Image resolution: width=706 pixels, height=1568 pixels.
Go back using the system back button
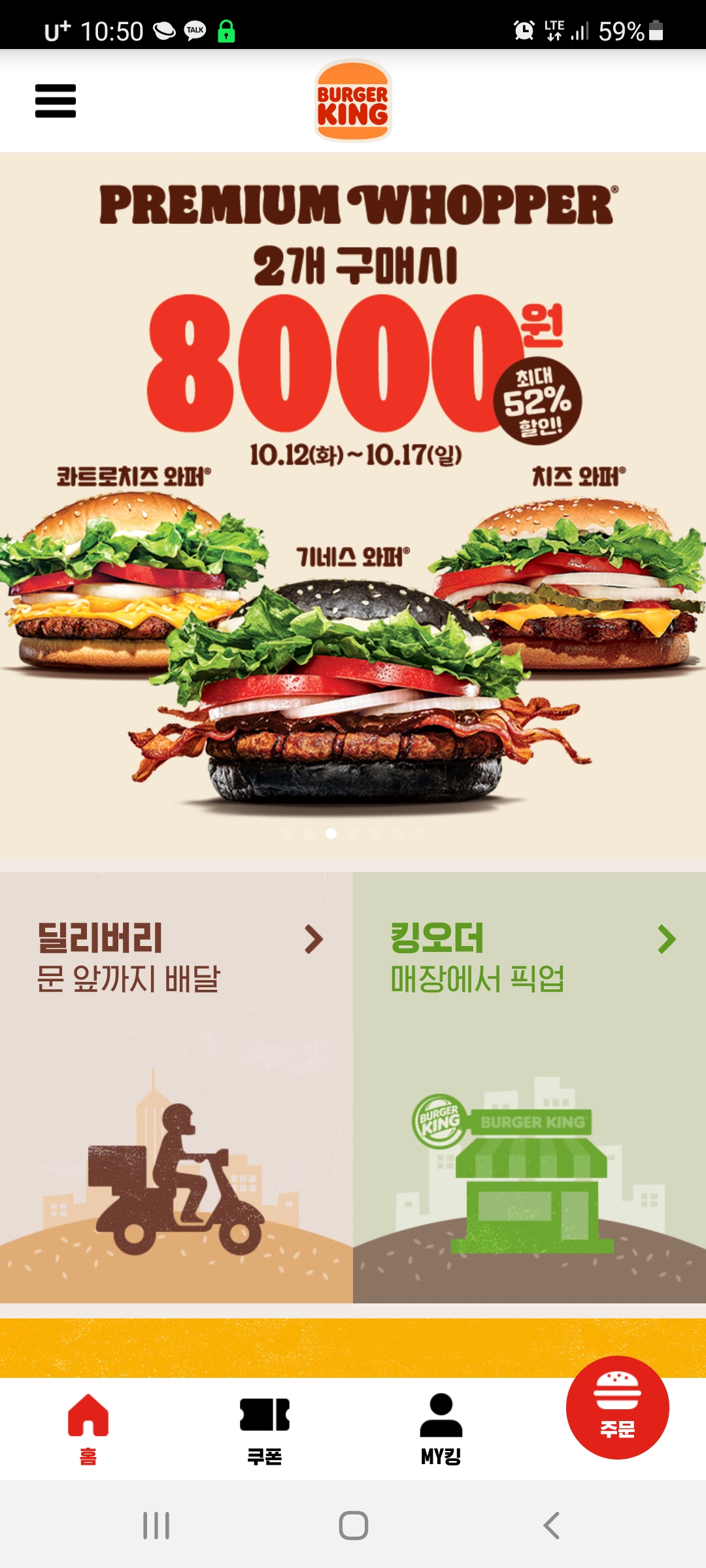point(551,1526)
